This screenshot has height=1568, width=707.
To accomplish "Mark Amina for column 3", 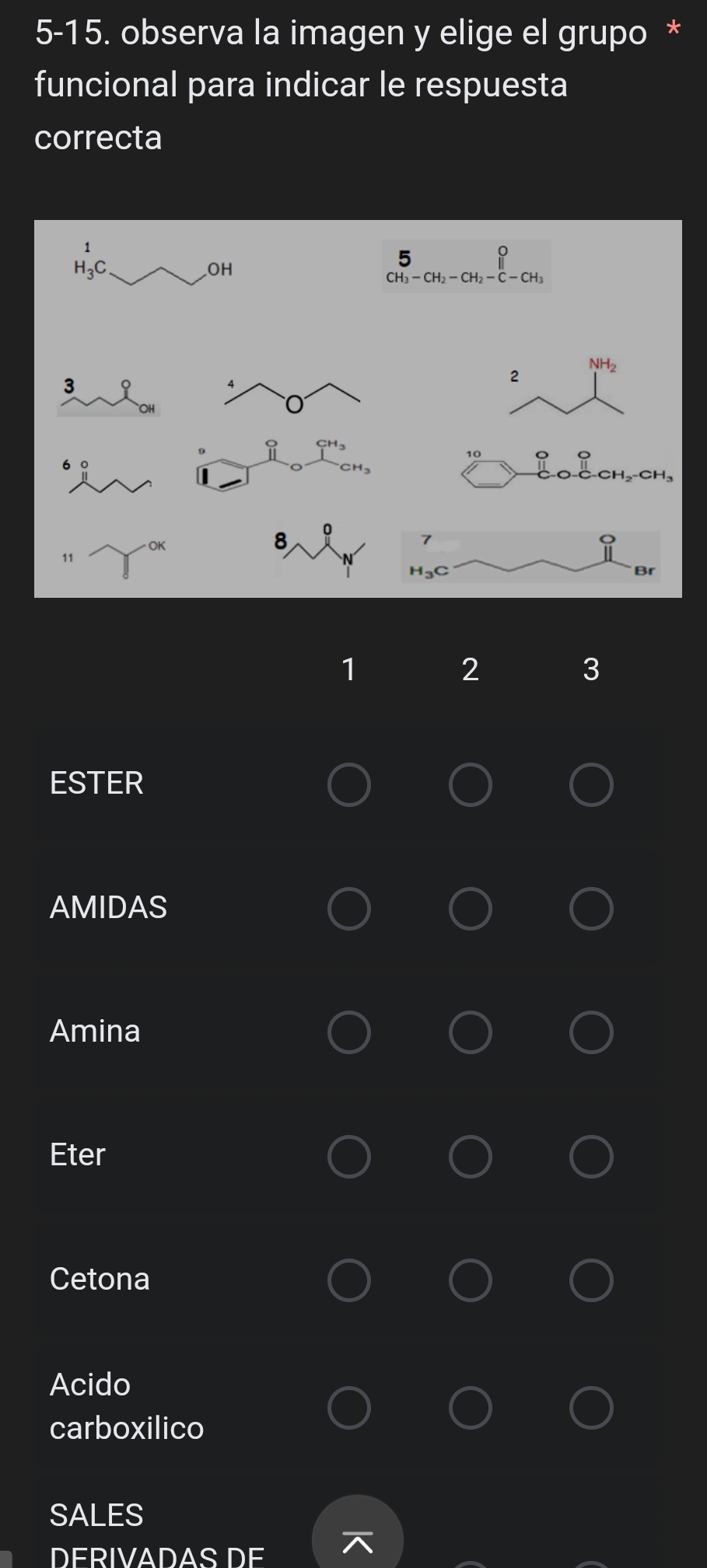I will [591, 1032].
